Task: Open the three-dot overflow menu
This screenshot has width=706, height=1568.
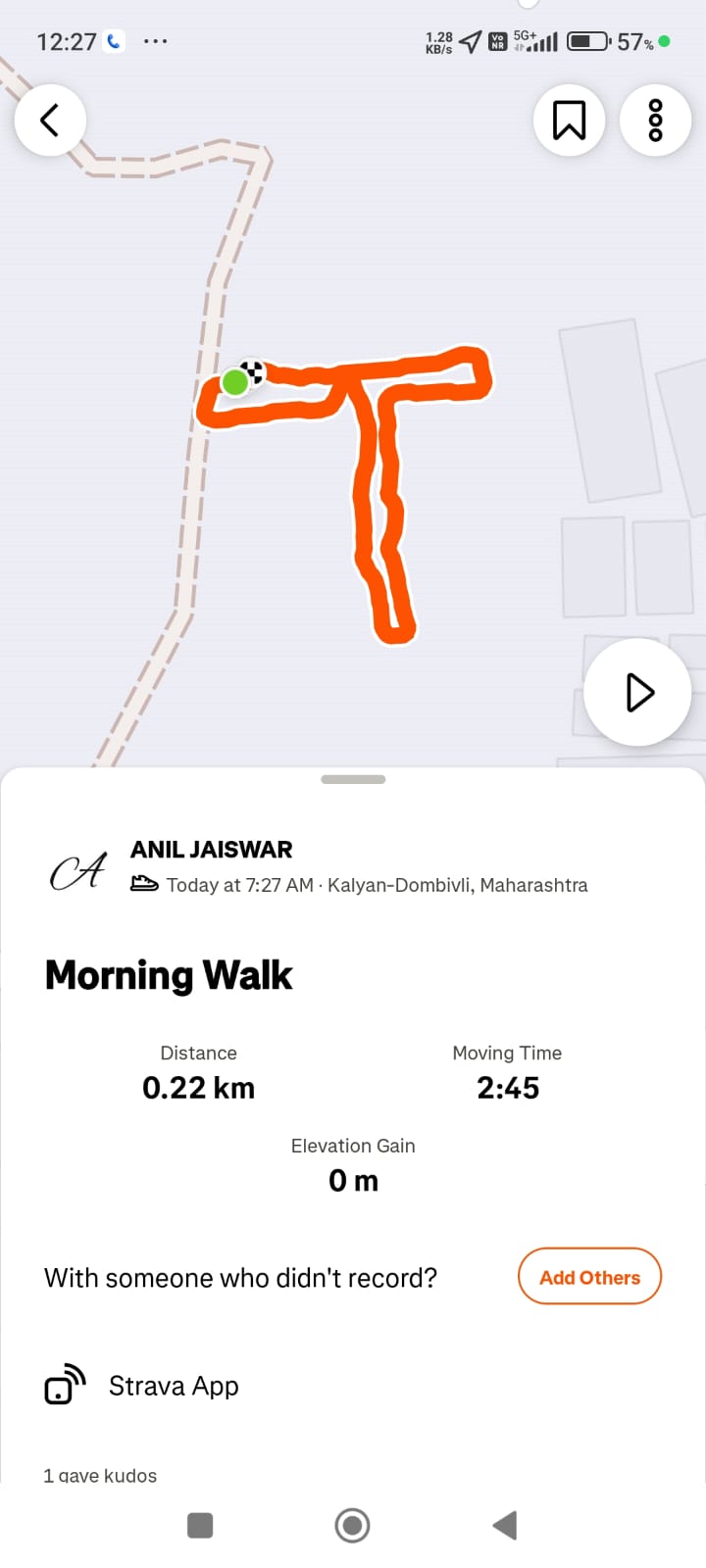Action: pos(655,121)
